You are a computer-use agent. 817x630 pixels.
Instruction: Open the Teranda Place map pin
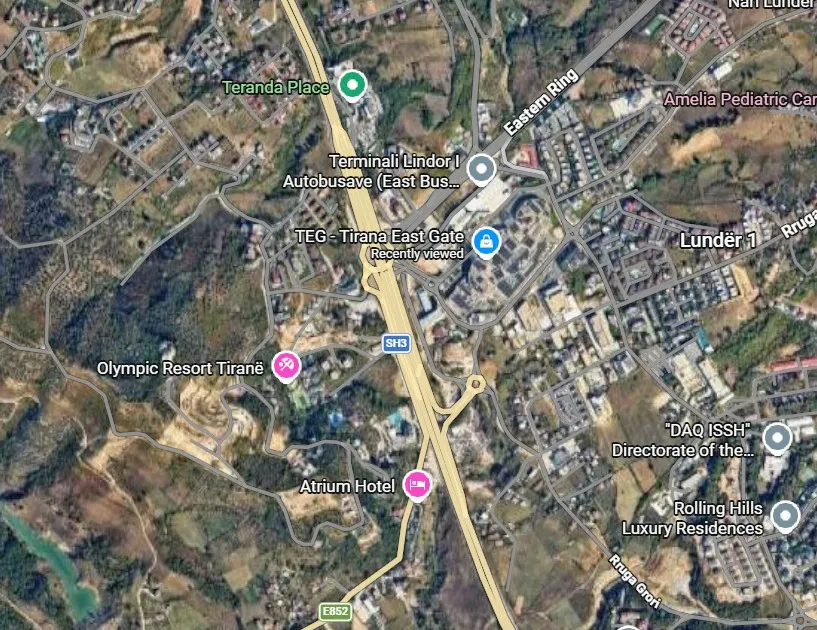(x=350, y=86)
